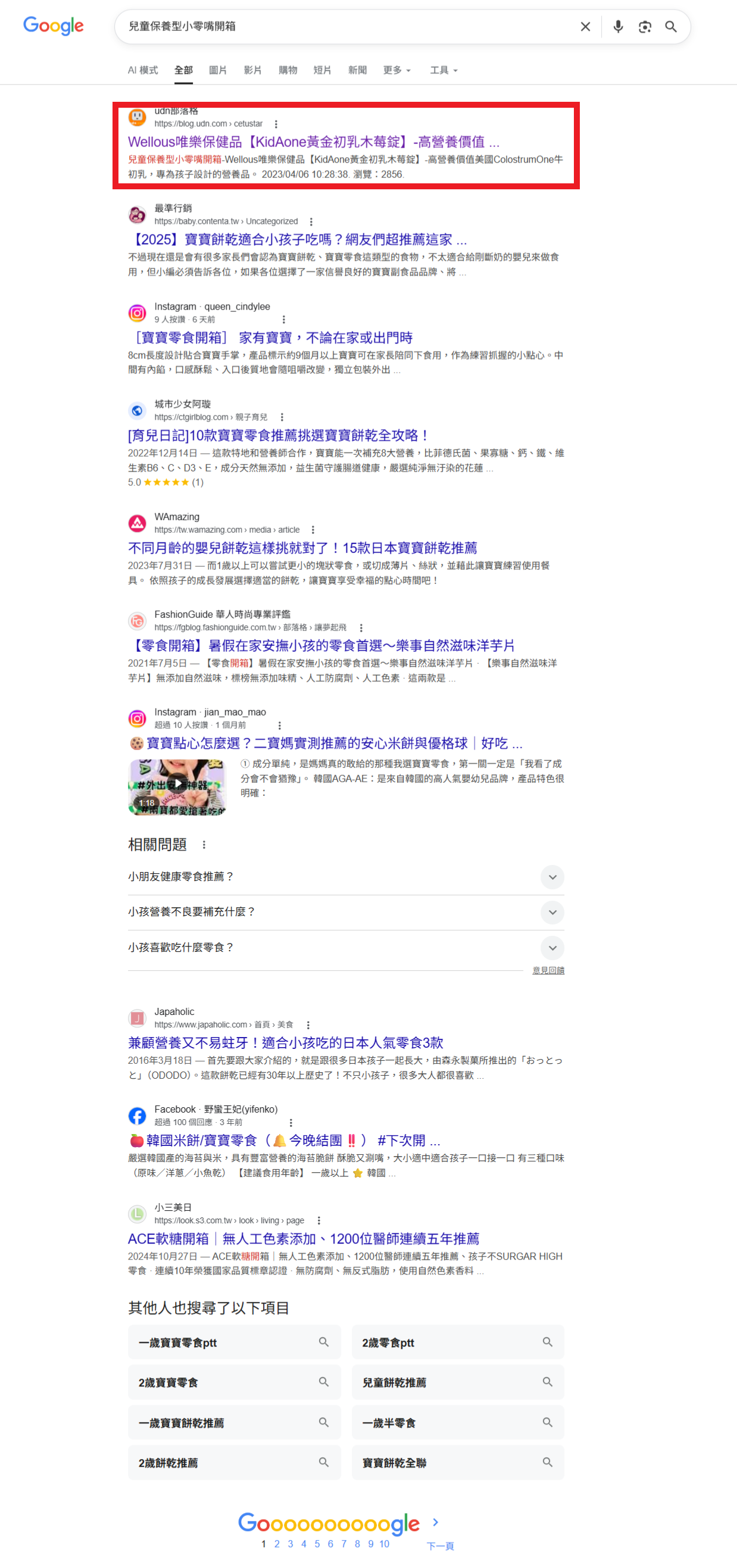Open the 更多 dropdown menu
Viewport: 737px width, 1568px height.
pyautogui.click(x=397, y=70)
